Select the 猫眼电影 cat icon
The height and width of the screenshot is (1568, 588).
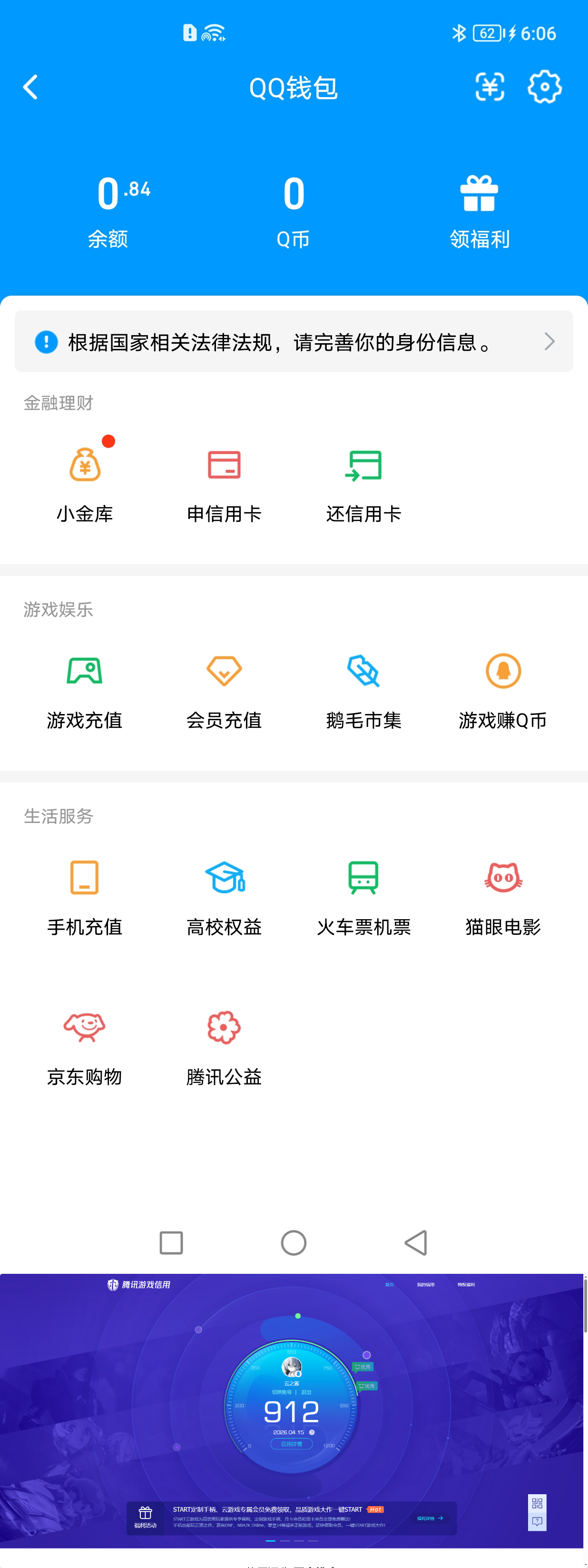503,878
